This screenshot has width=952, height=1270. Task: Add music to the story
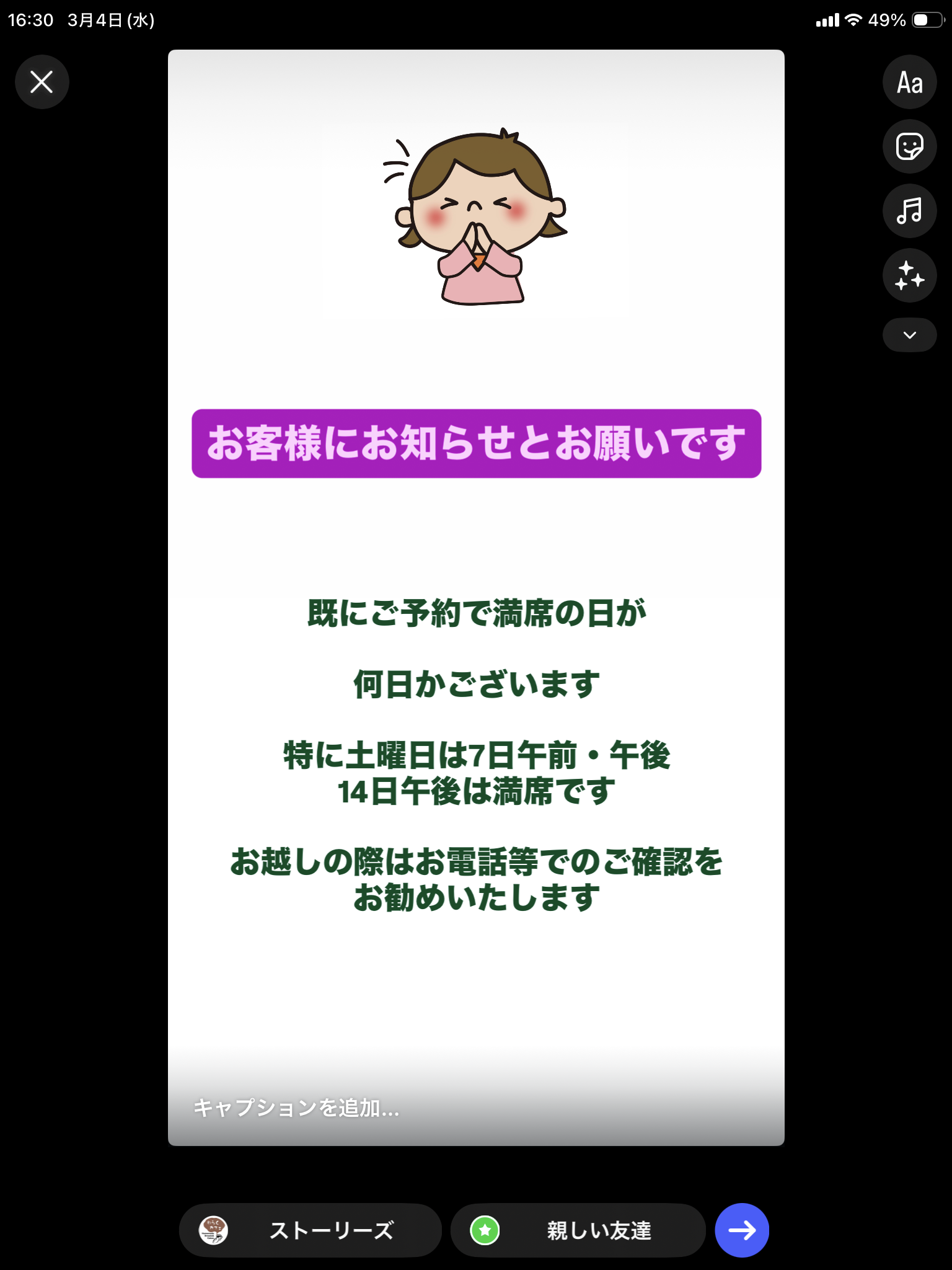tap(909, 211)
